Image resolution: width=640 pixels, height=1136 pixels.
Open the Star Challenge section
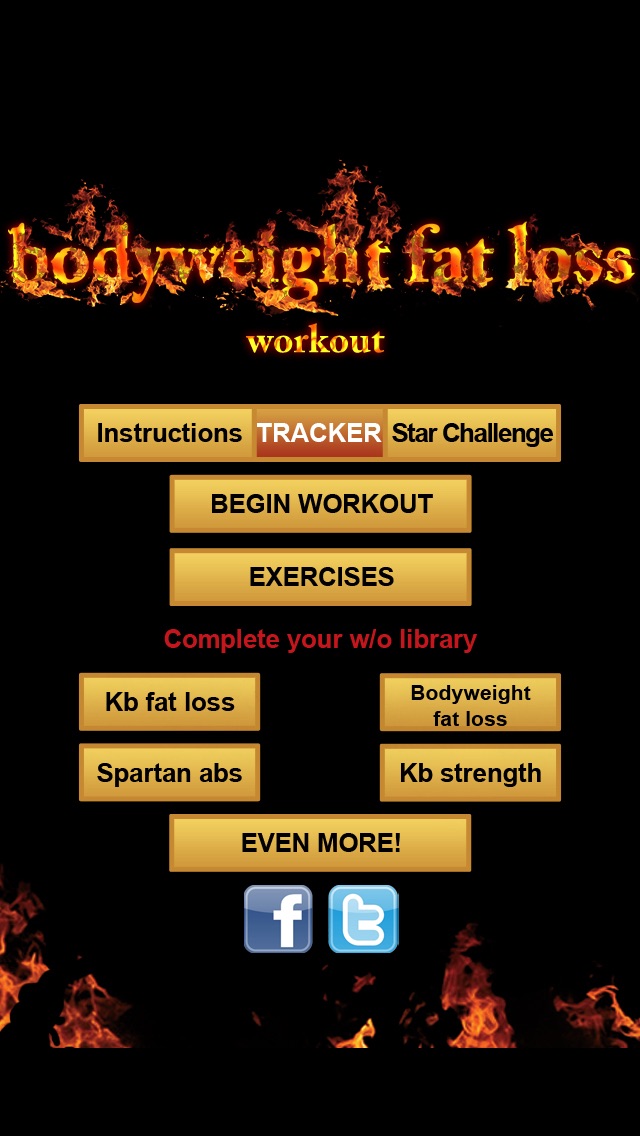472,433
